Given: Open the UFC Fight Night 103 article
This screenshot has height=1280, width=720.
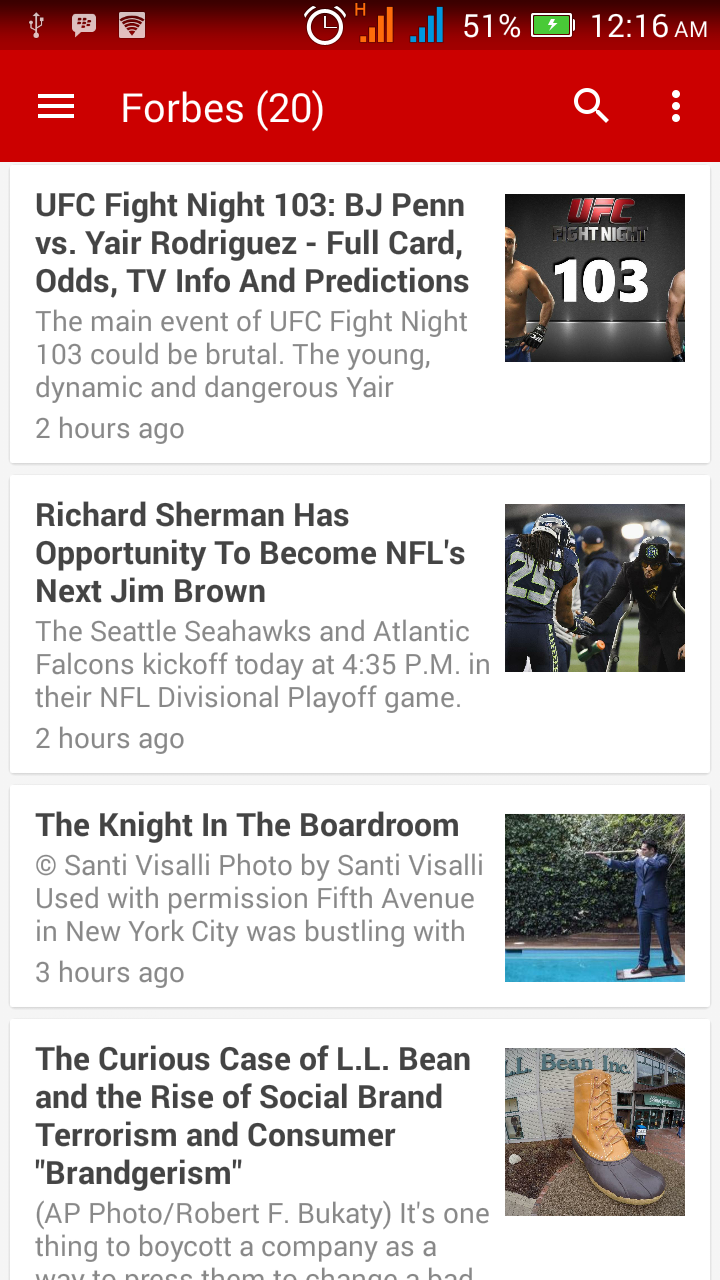Looking at the screenshot, I should point(252,243).
